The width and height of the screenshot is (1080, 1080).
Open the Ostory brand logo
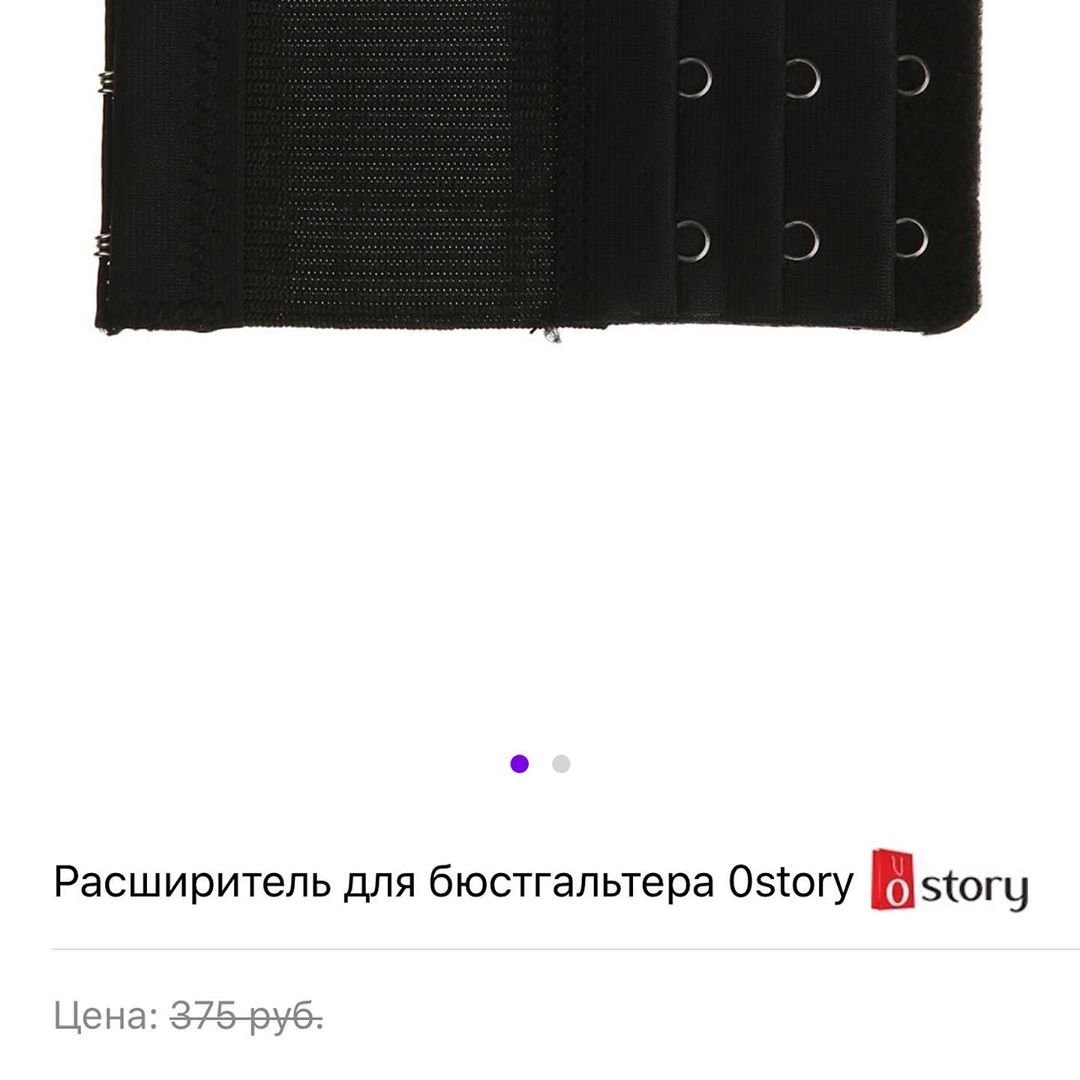(948, 882)
